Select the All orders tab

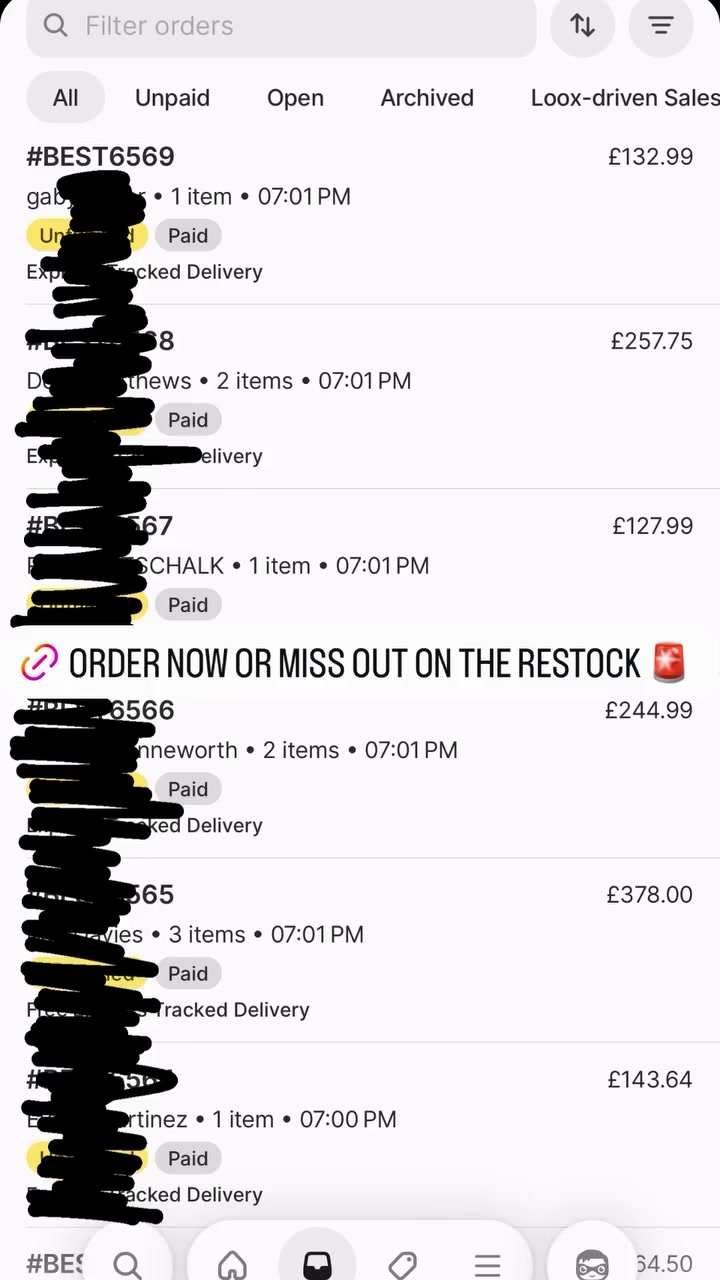66,97
